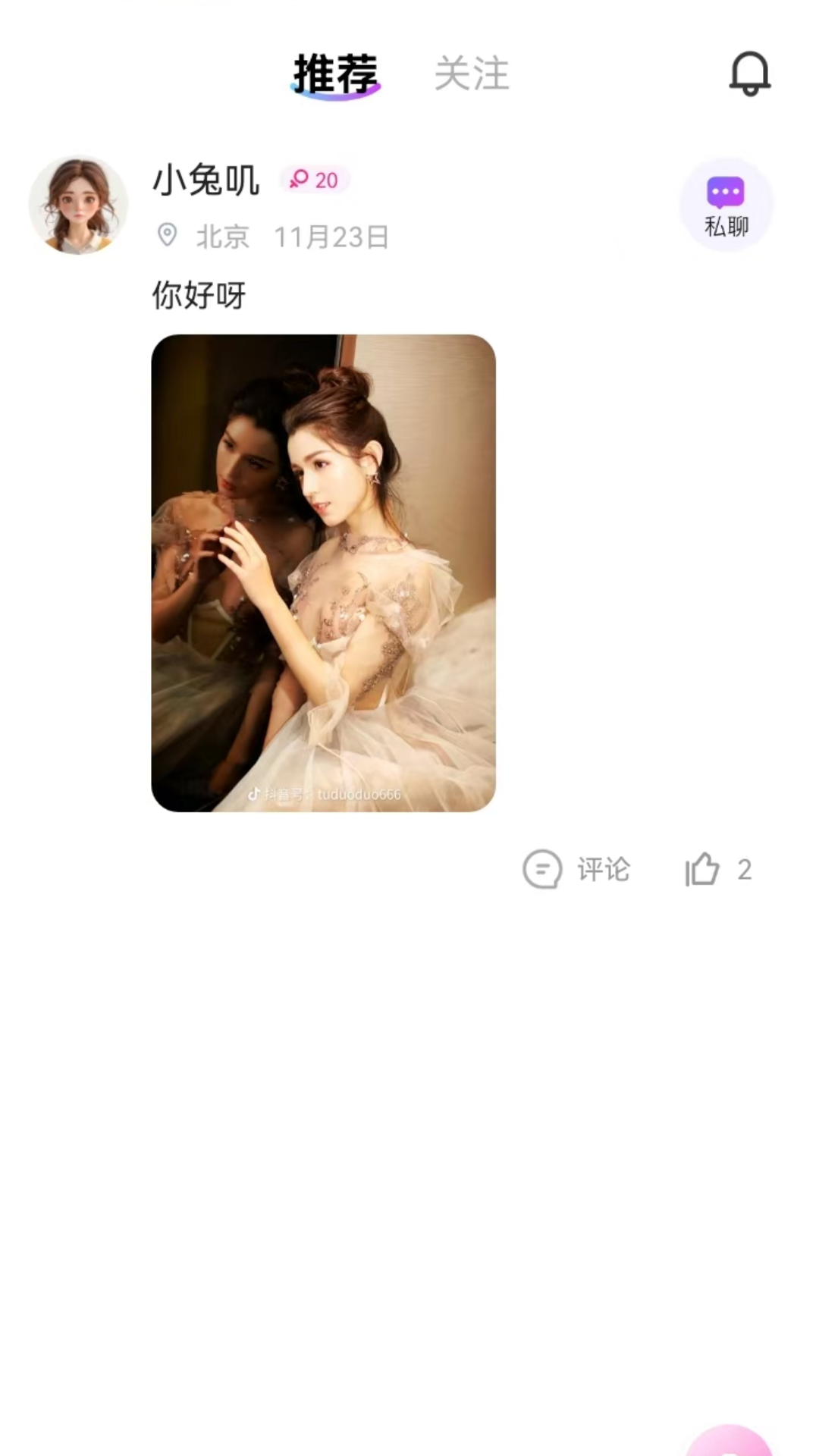Tap the comment bubble icon
Image resolution: width=819 pixels, height=1456 pixels.
pyautogui.click(x=543, y=870)
